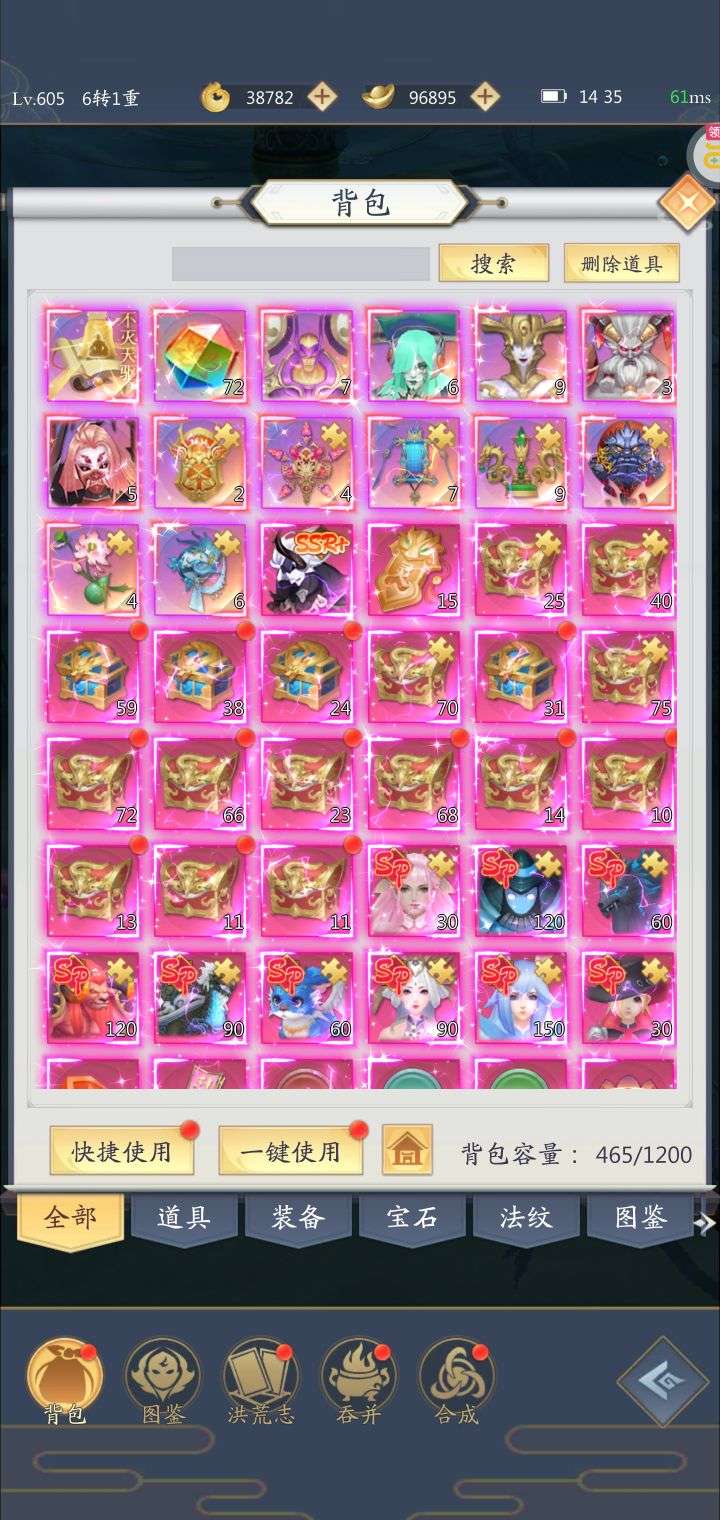Screen dimensions: 720x1520
Task: Open the warehouse house icon
Action: 407,1150
